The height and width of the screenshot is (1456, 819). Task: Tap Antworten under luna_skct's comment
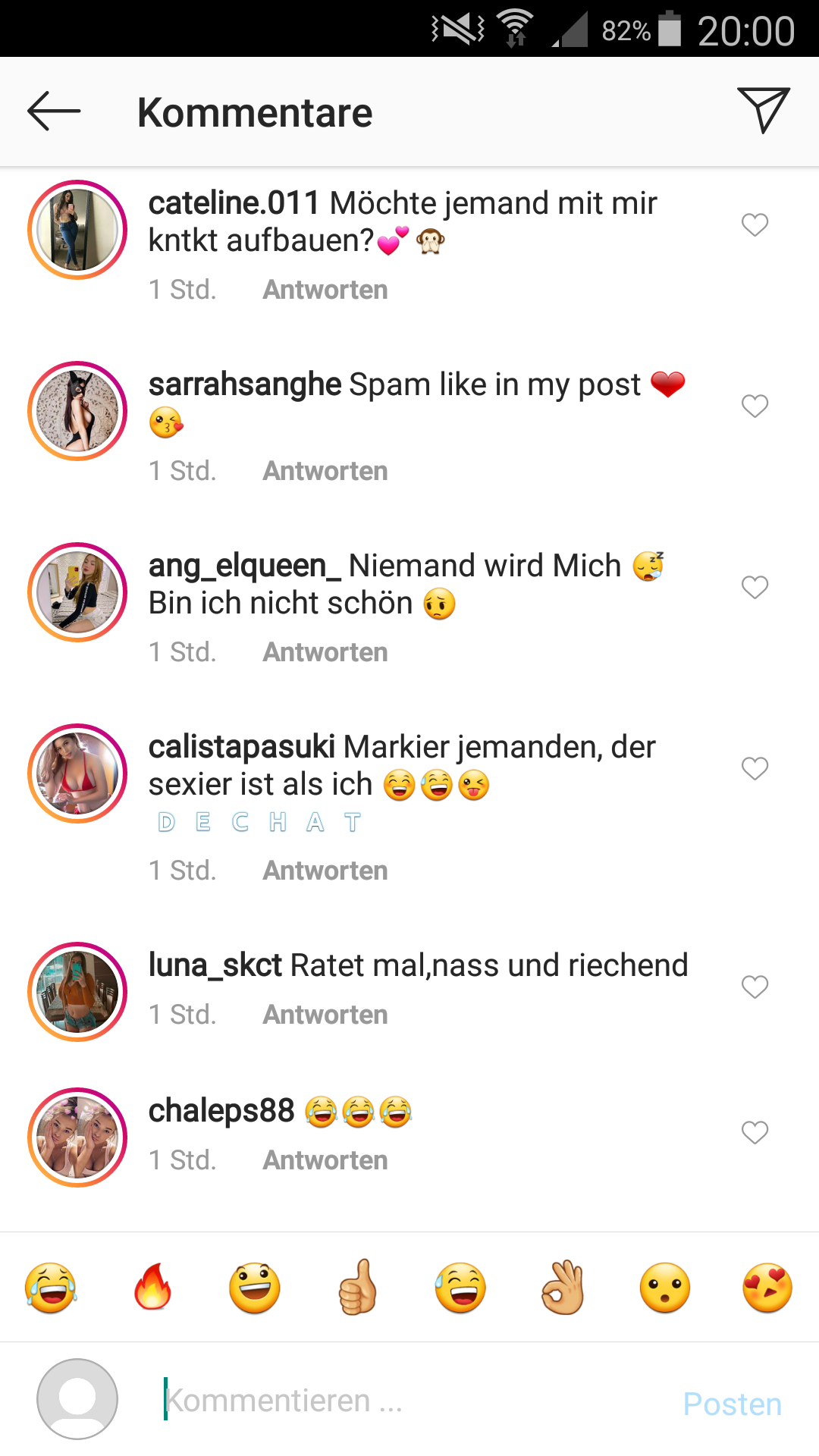(x=325, y=1015)
